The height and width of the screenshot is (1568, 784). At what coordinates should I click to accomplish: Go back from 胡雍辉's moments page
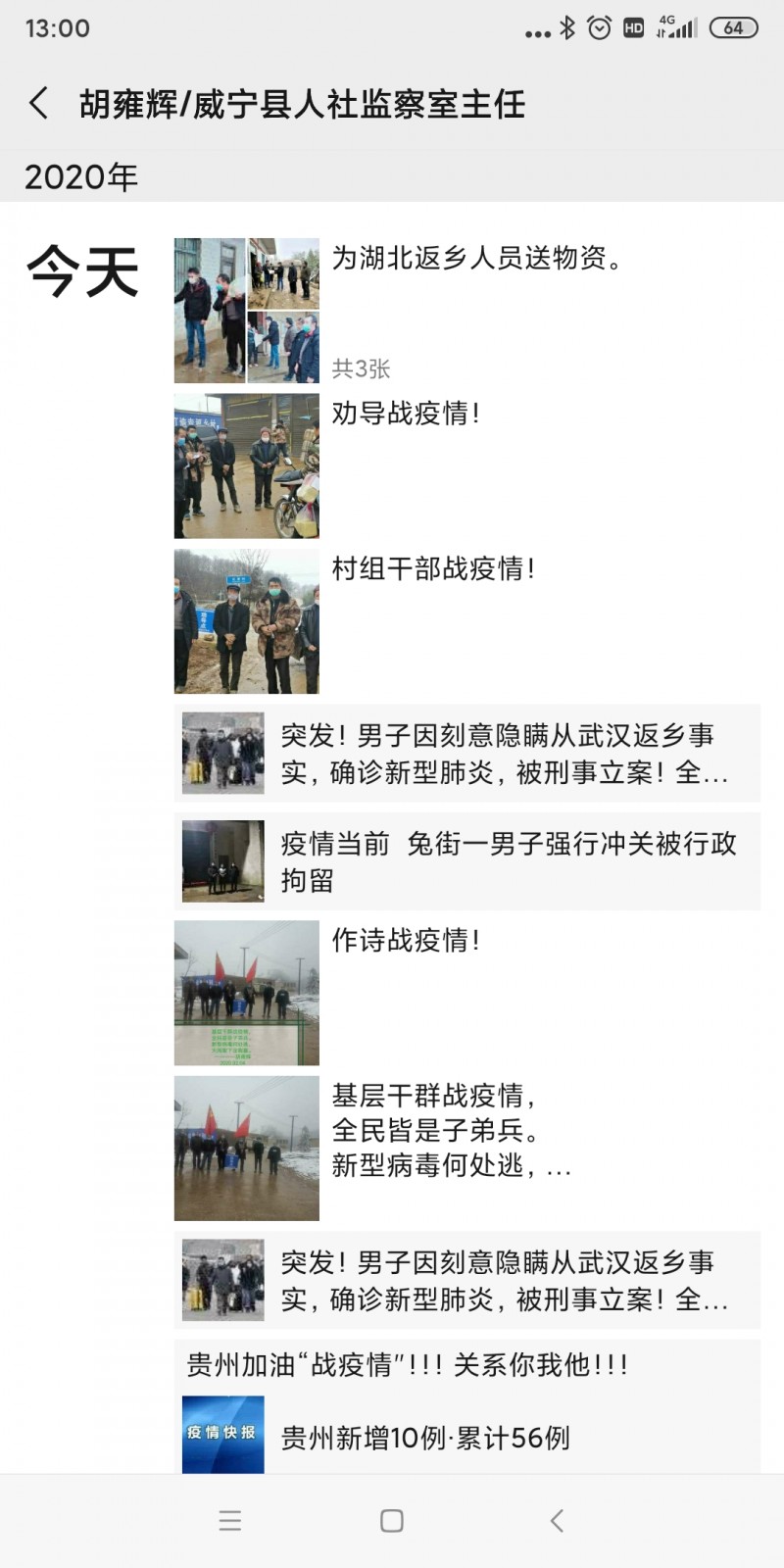tap(39, 103)
